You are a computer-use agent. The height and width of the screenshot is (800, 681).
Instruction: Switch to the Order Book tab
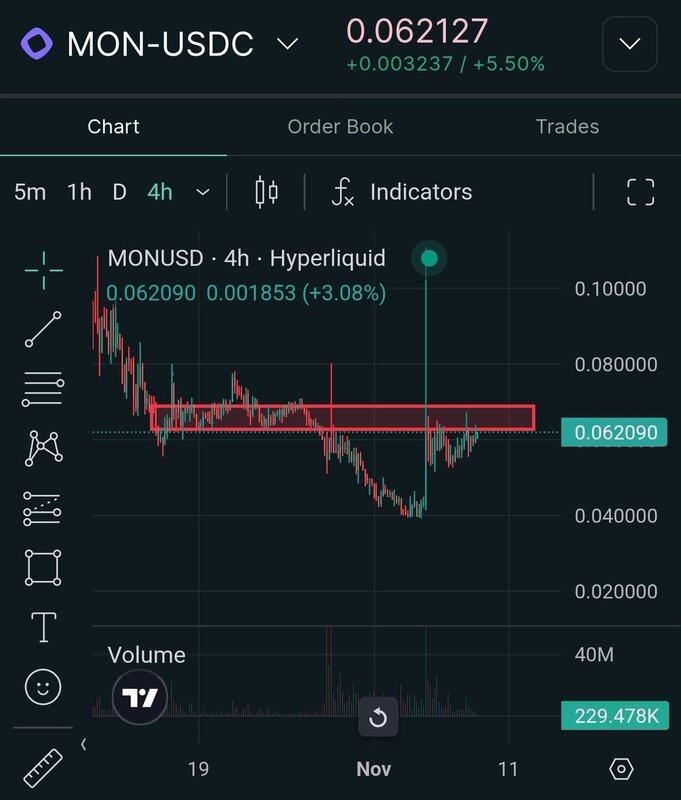pos(340,127)
